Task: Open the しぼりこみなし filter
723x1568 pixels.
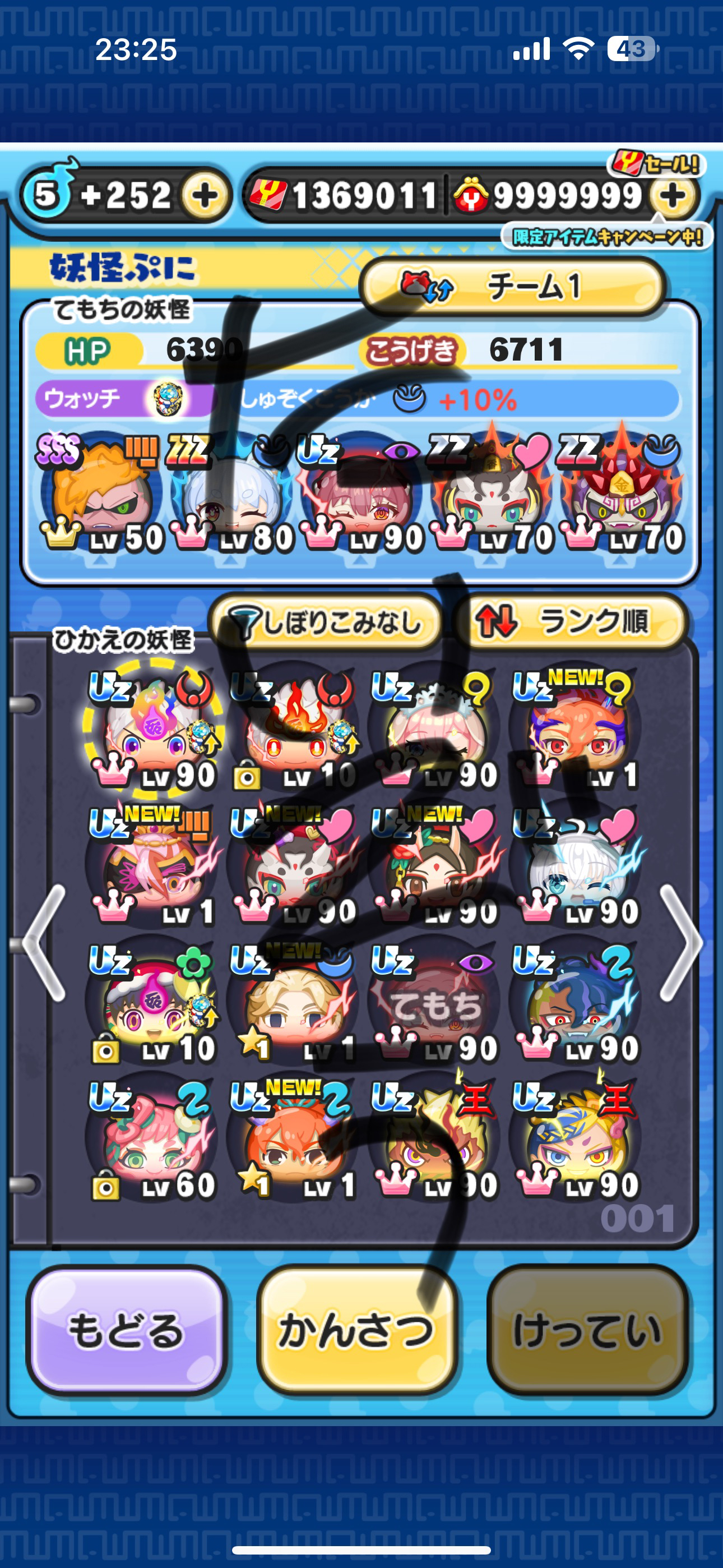Action: pos(326,622)
